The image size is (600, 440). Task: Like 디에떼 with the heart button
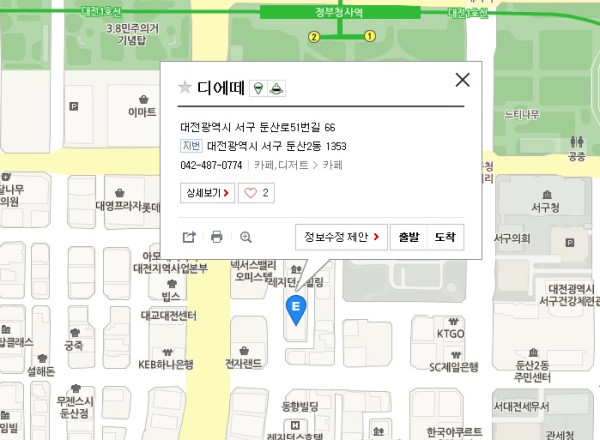[x=257, y=192]
